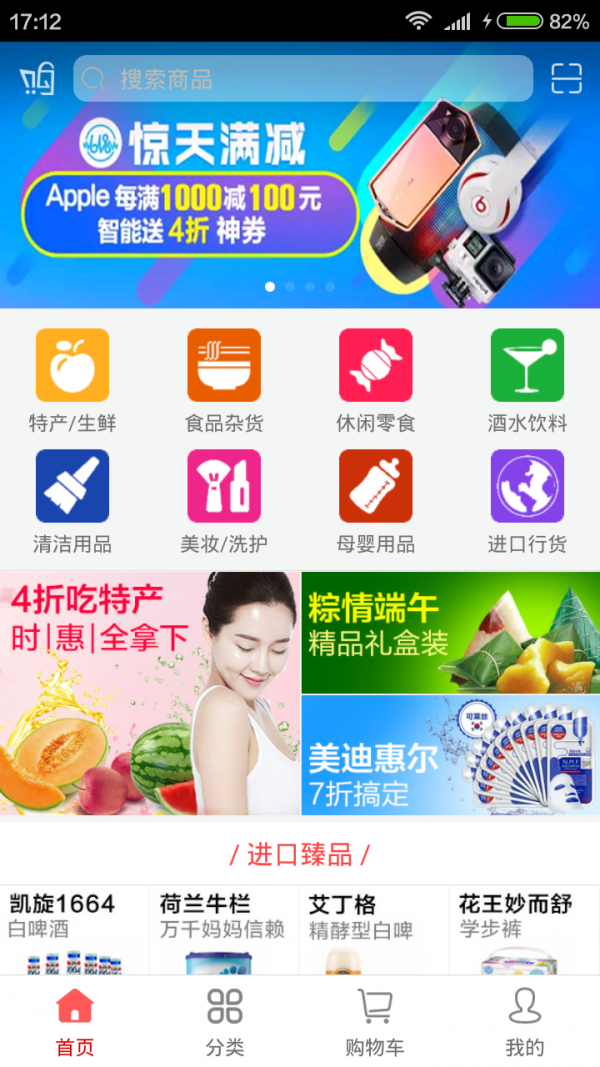Browse the 进口行货 category

(x=527, y=500)
